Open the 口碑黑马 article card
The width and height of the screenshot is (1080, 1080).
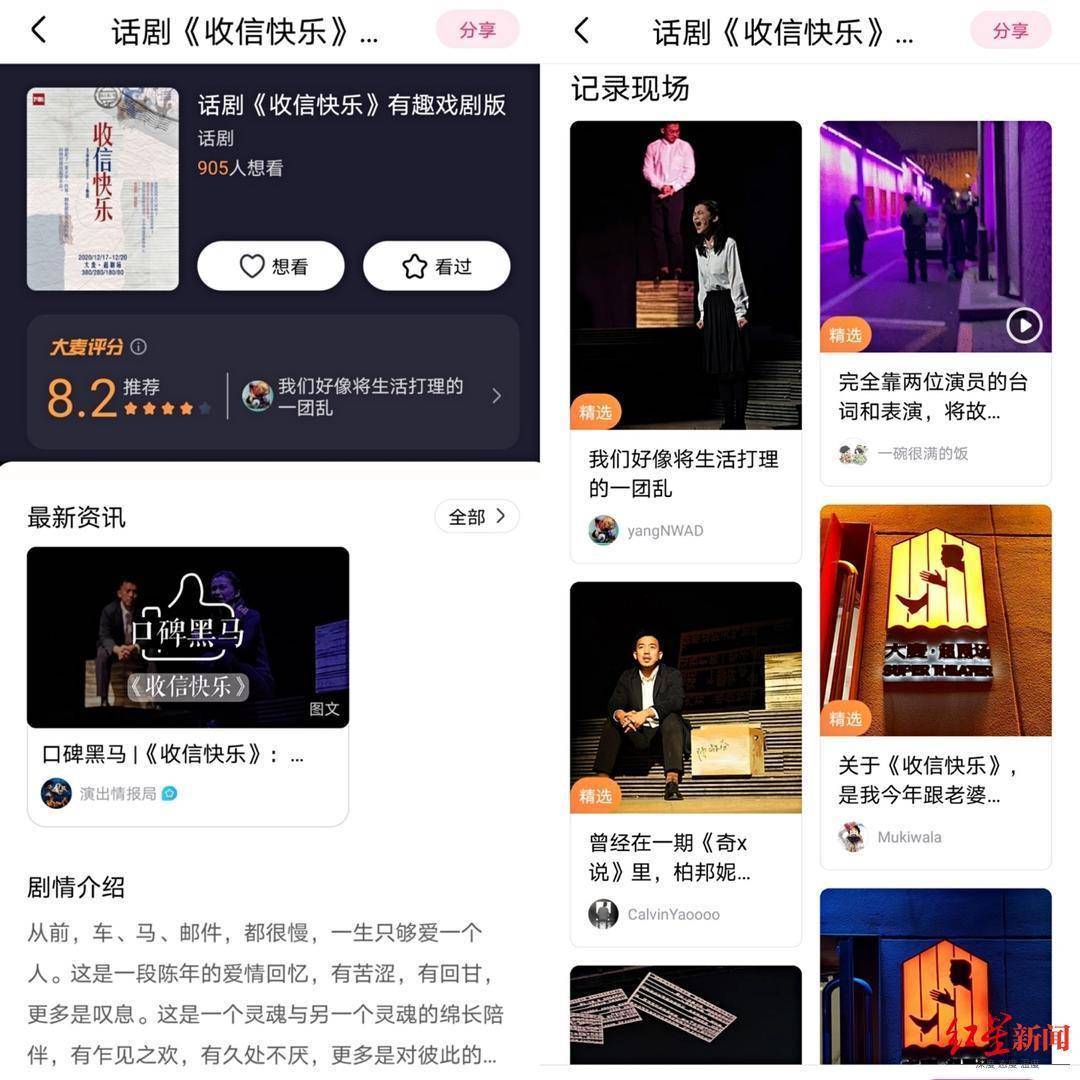click(x=188, y=686)
